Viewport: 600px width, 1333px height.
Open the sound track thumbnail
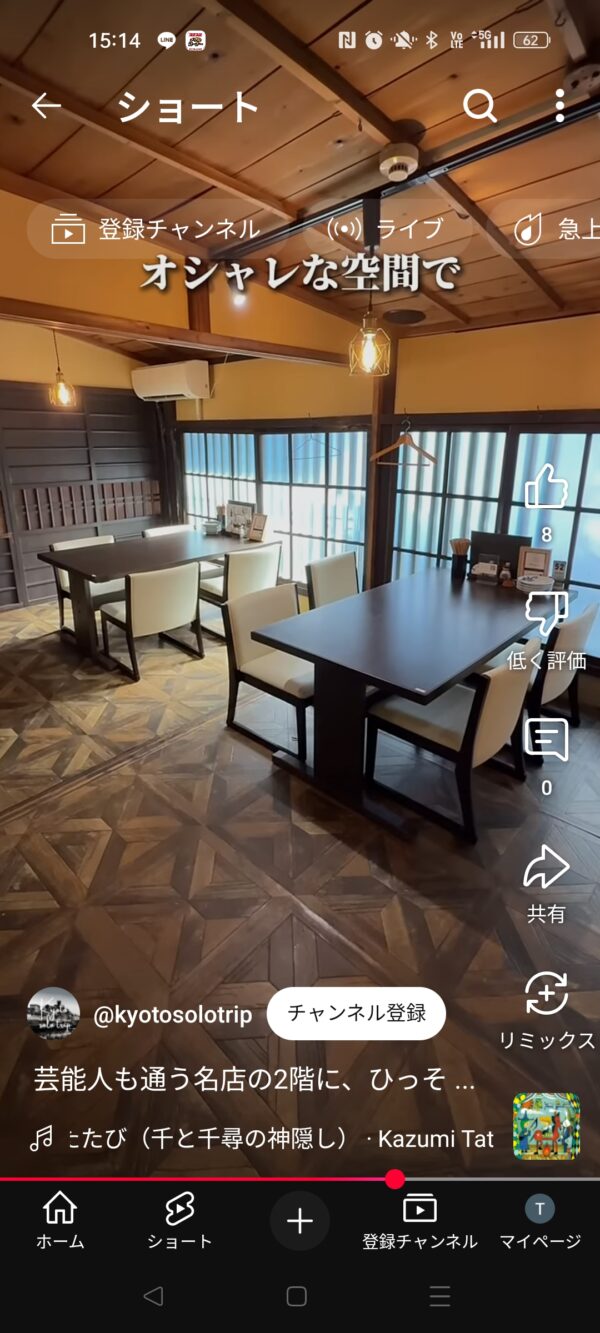coord(546,1126)
